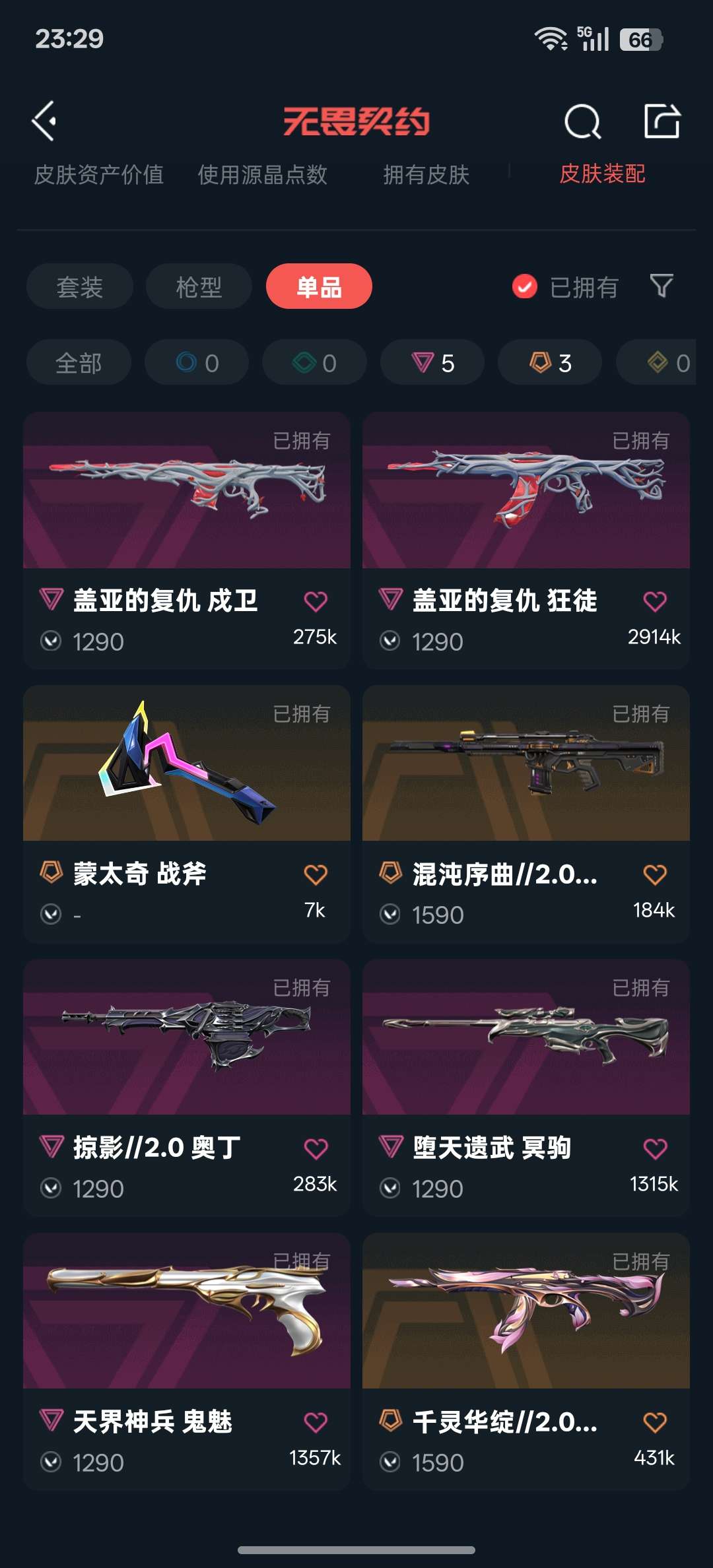The width and height of the screenshot is (713, 1568).
Task: Like the 盖亚的复仇 狂徒 skin
Action: [x=655, y=601]
